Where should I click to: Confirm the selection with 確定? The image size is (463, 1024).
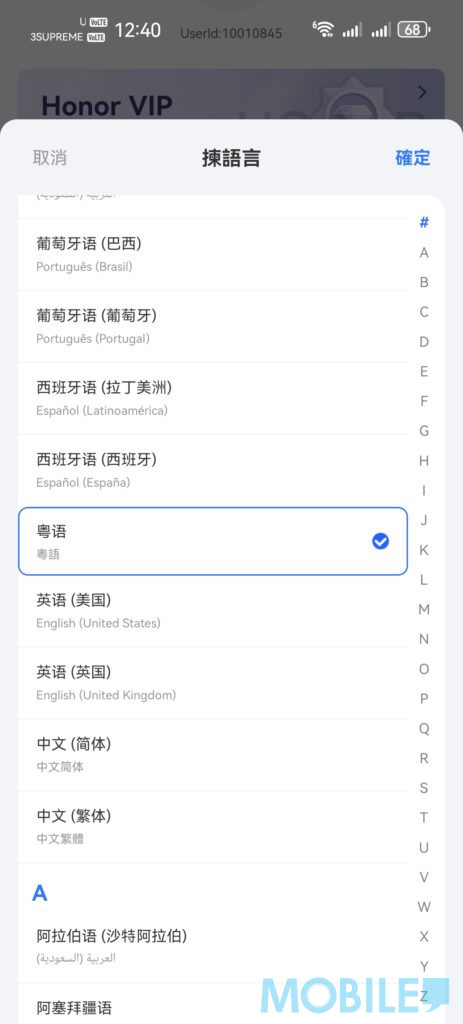point(413,157)
